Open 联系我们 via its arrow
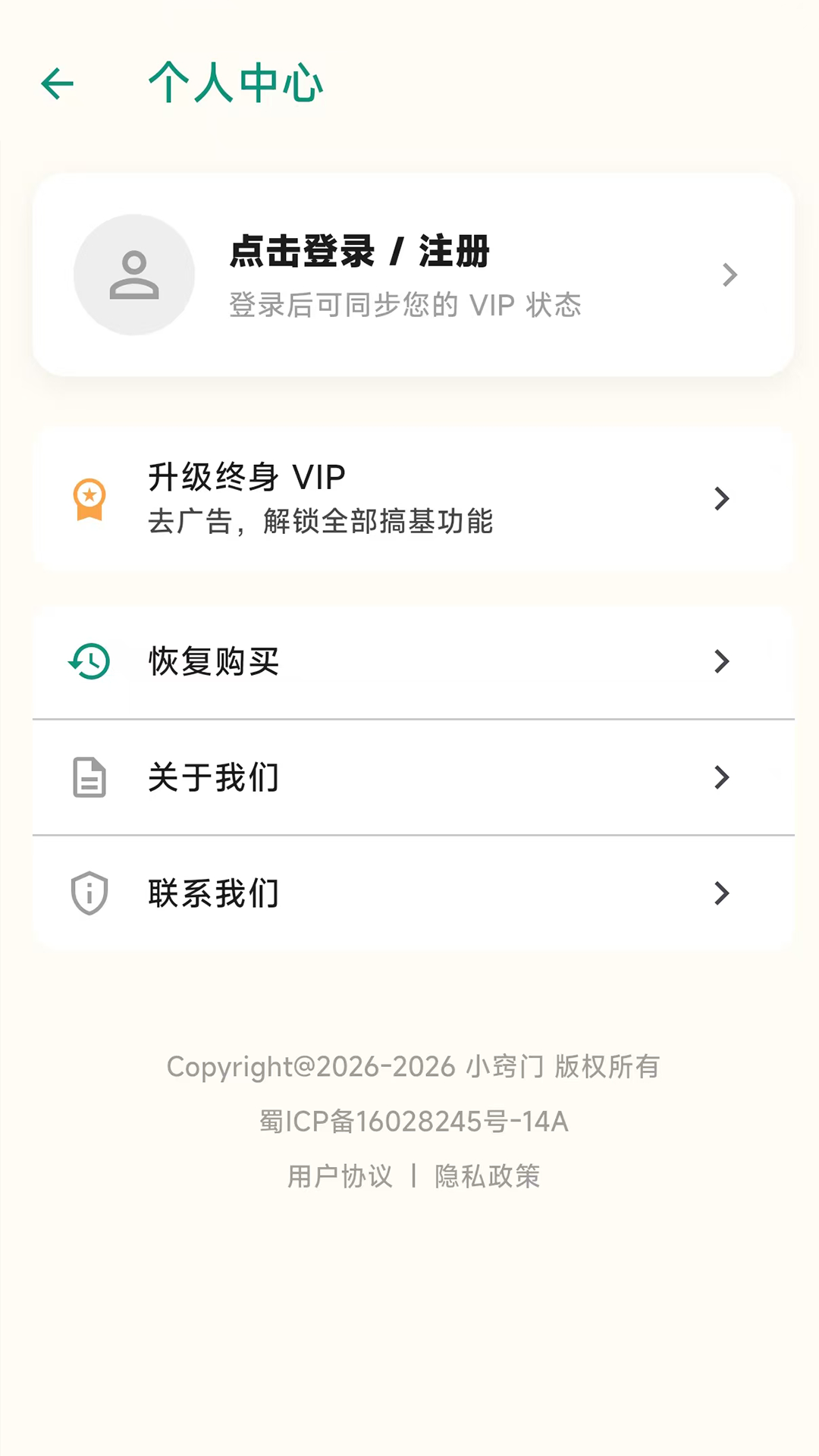This screenshot has width=819, height=1456. point(721,893)
